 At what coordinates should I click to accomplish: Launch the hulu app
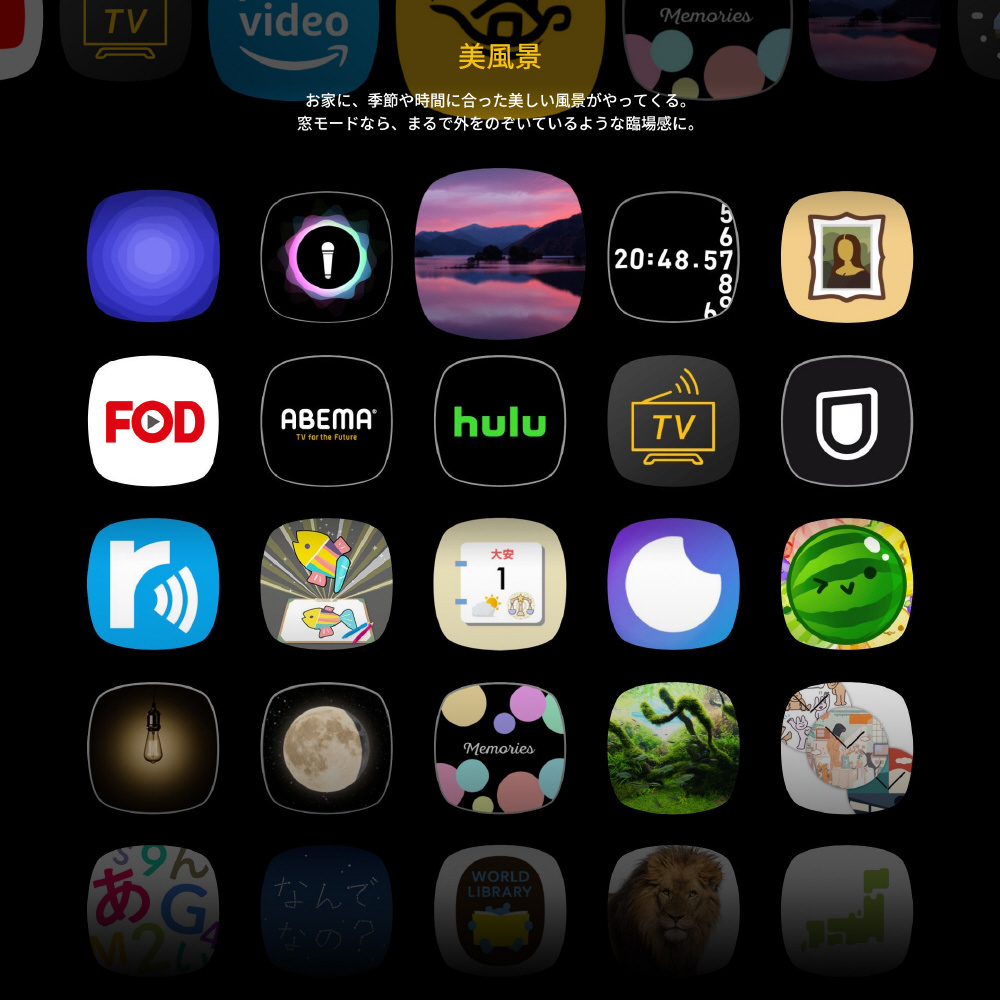500,421
